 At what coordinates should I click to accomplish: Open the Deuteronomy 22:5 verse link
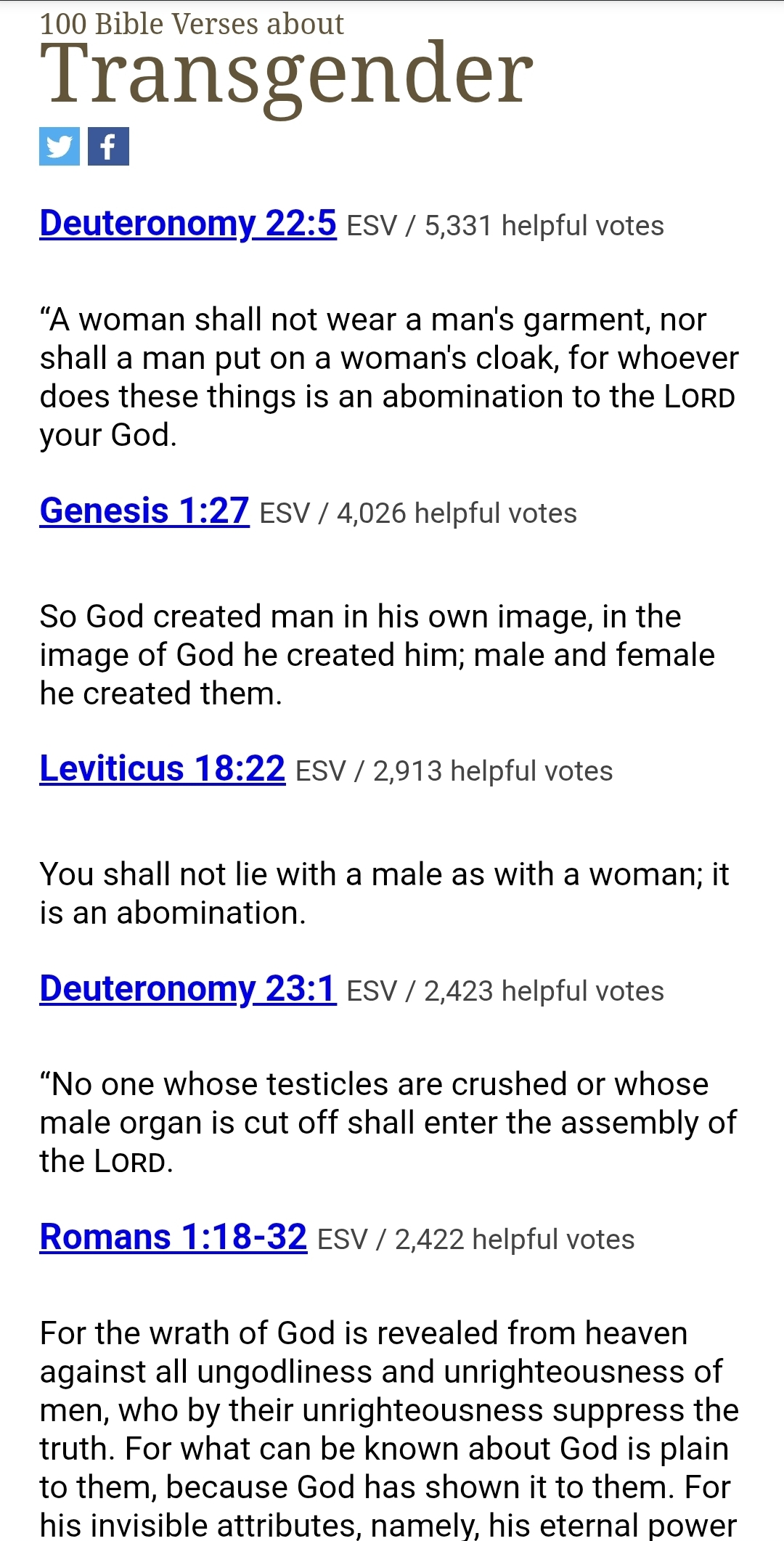188,223
